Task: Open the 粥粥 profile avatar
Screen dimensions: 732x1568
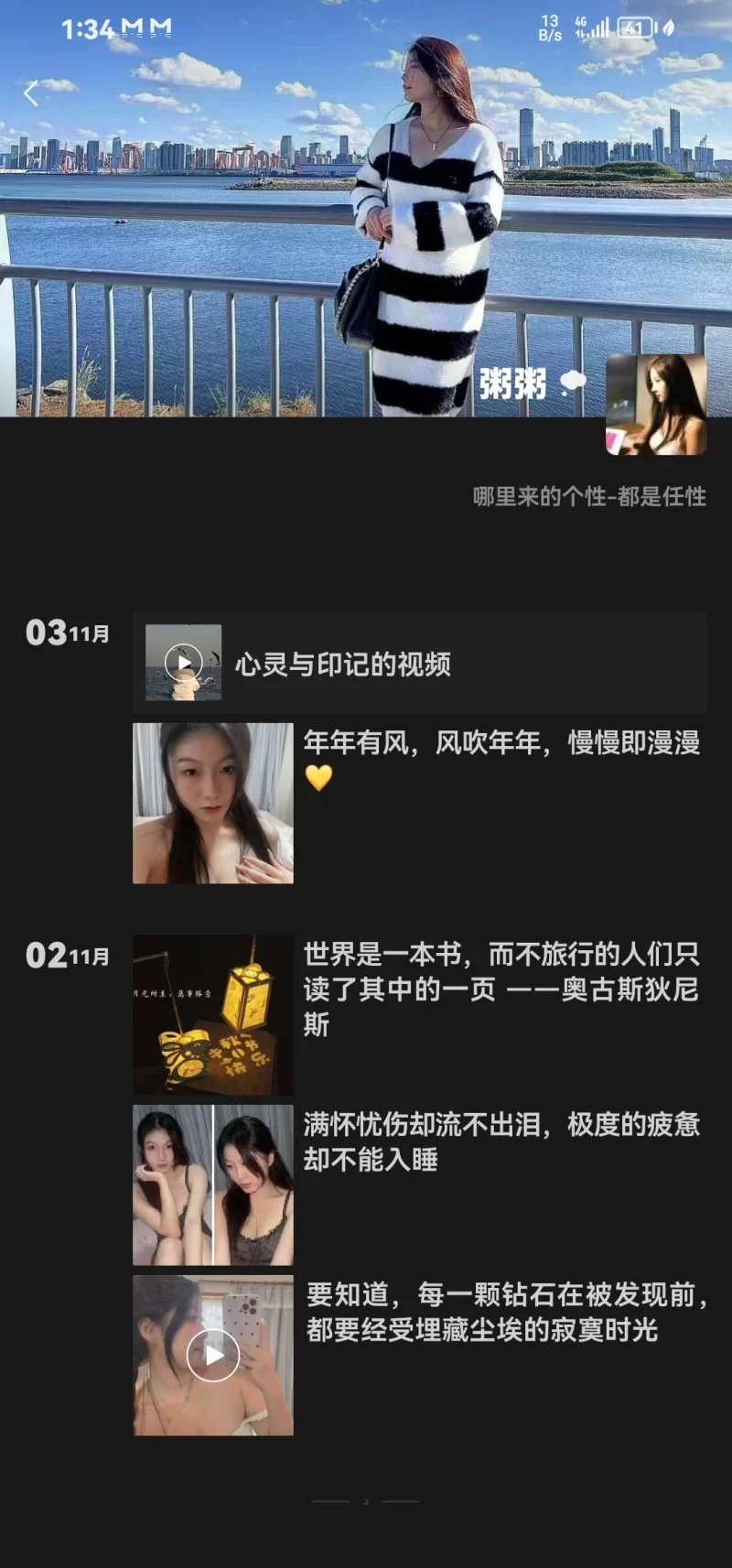Action: (656, 405)
